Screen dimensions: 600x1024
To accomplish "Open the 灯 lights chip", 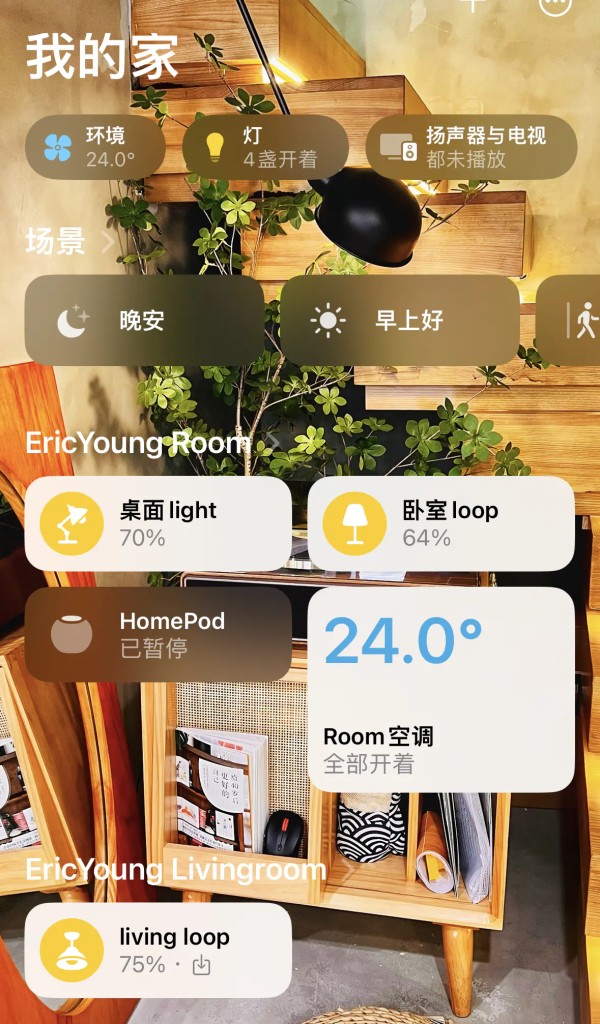I will (x=265, y=147).
